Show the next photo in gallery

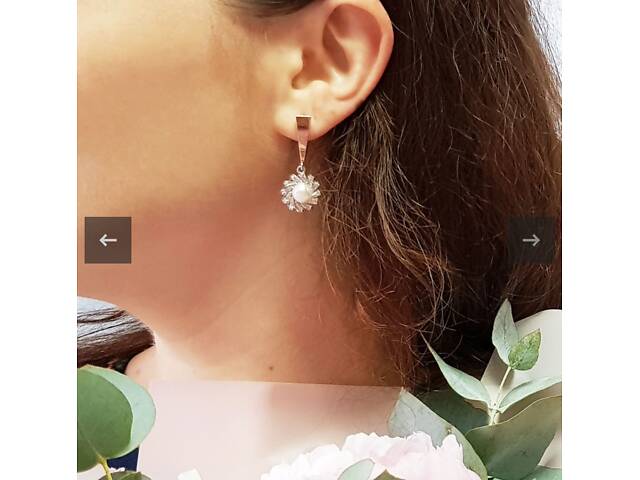coord(531,240)
